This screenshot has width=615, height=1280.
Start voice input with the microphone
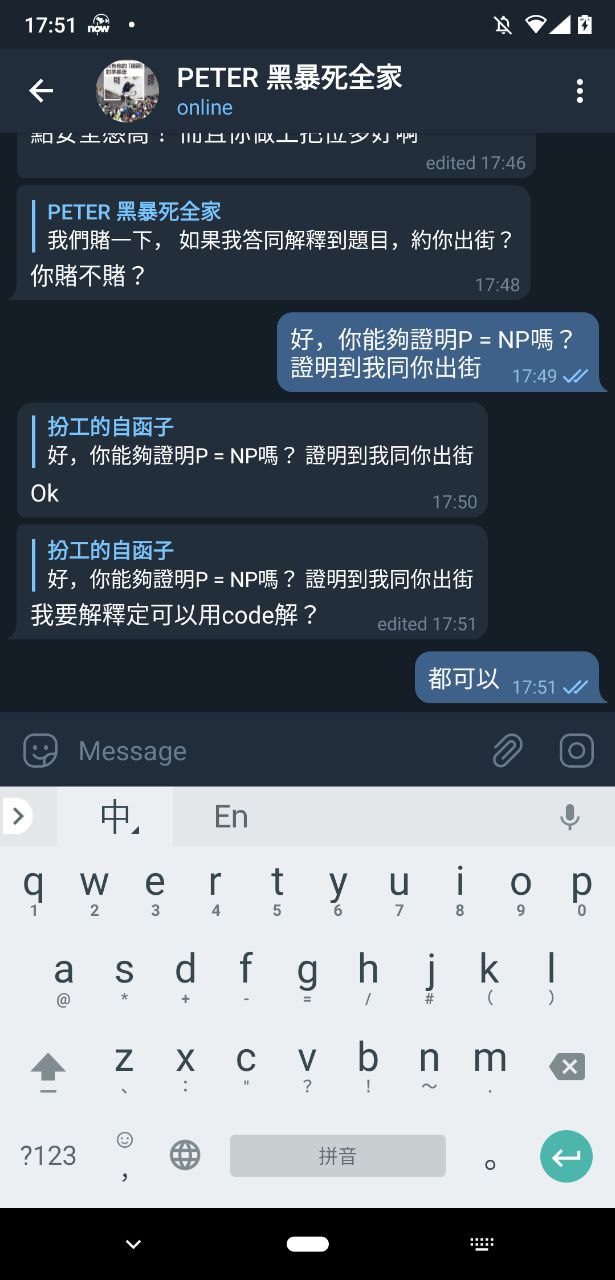coord(570,817)
